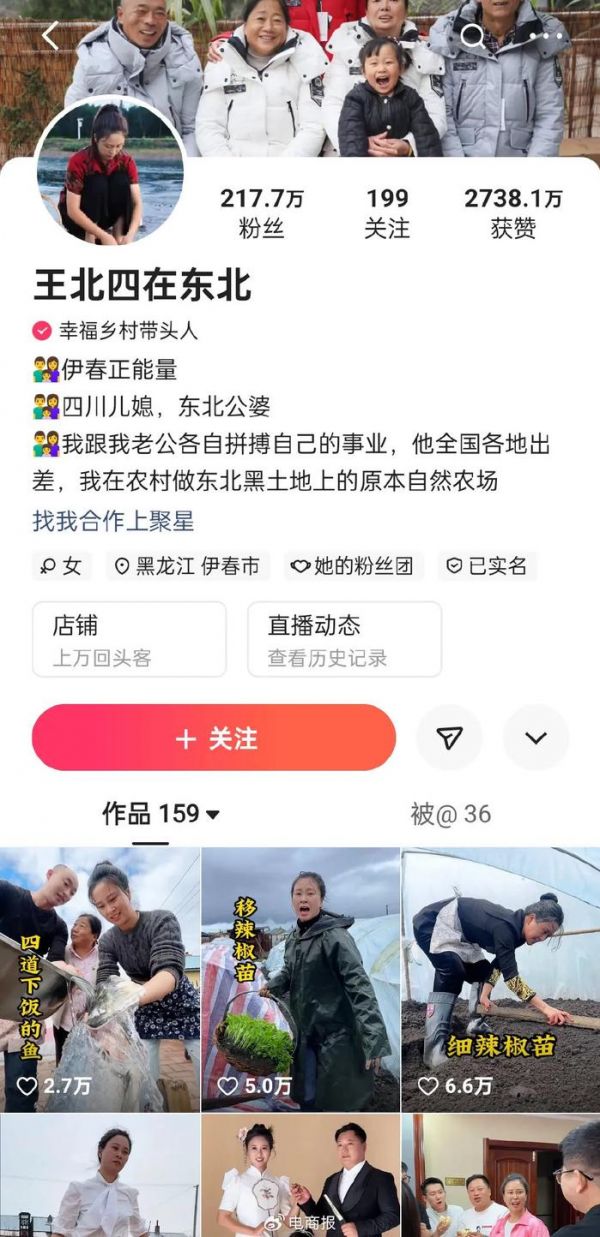Image resolution: width=600 pixels, height=1237 pixels.
Task: Open 她的粉丝团 fan group chip
Action: (354, 566)
